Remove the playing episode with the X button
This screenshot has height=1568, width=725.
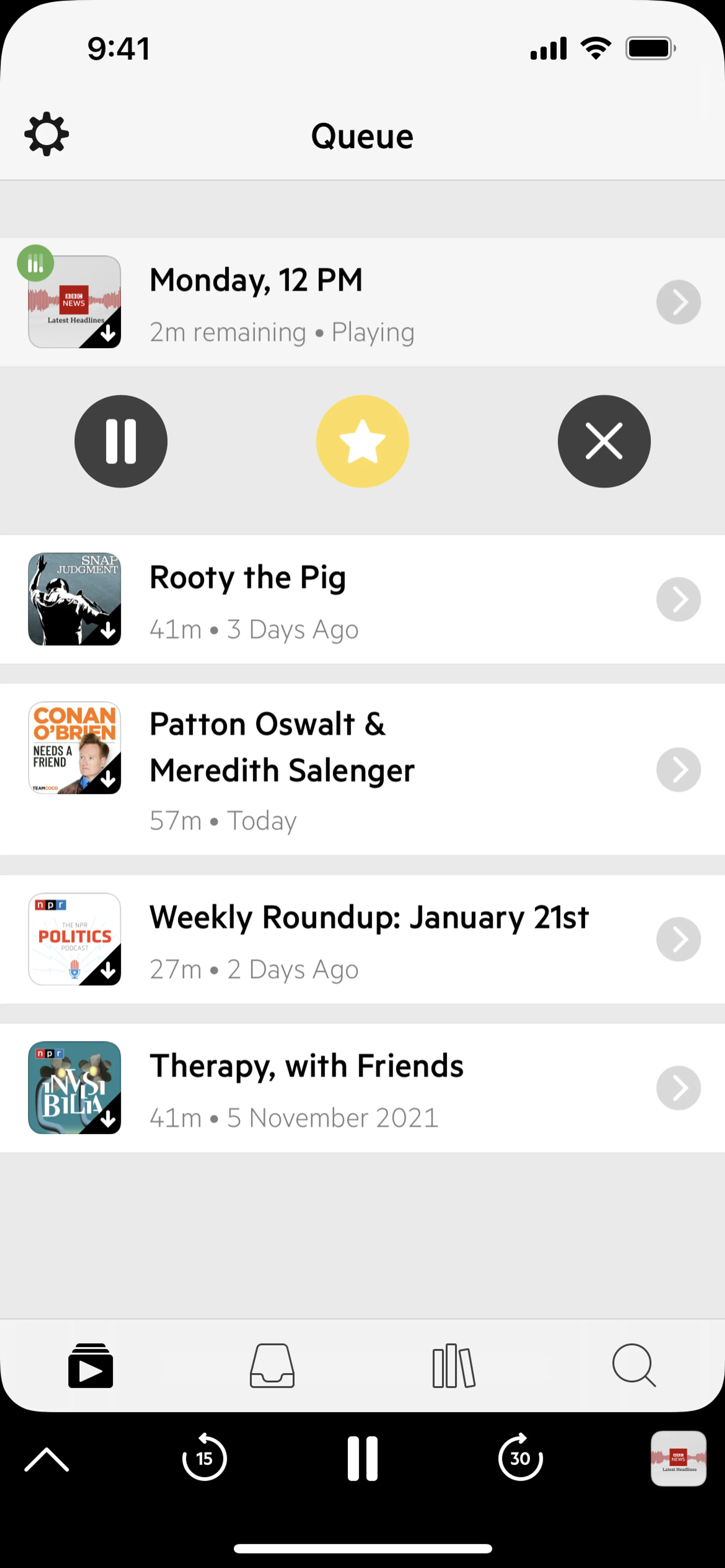[604, 441]
